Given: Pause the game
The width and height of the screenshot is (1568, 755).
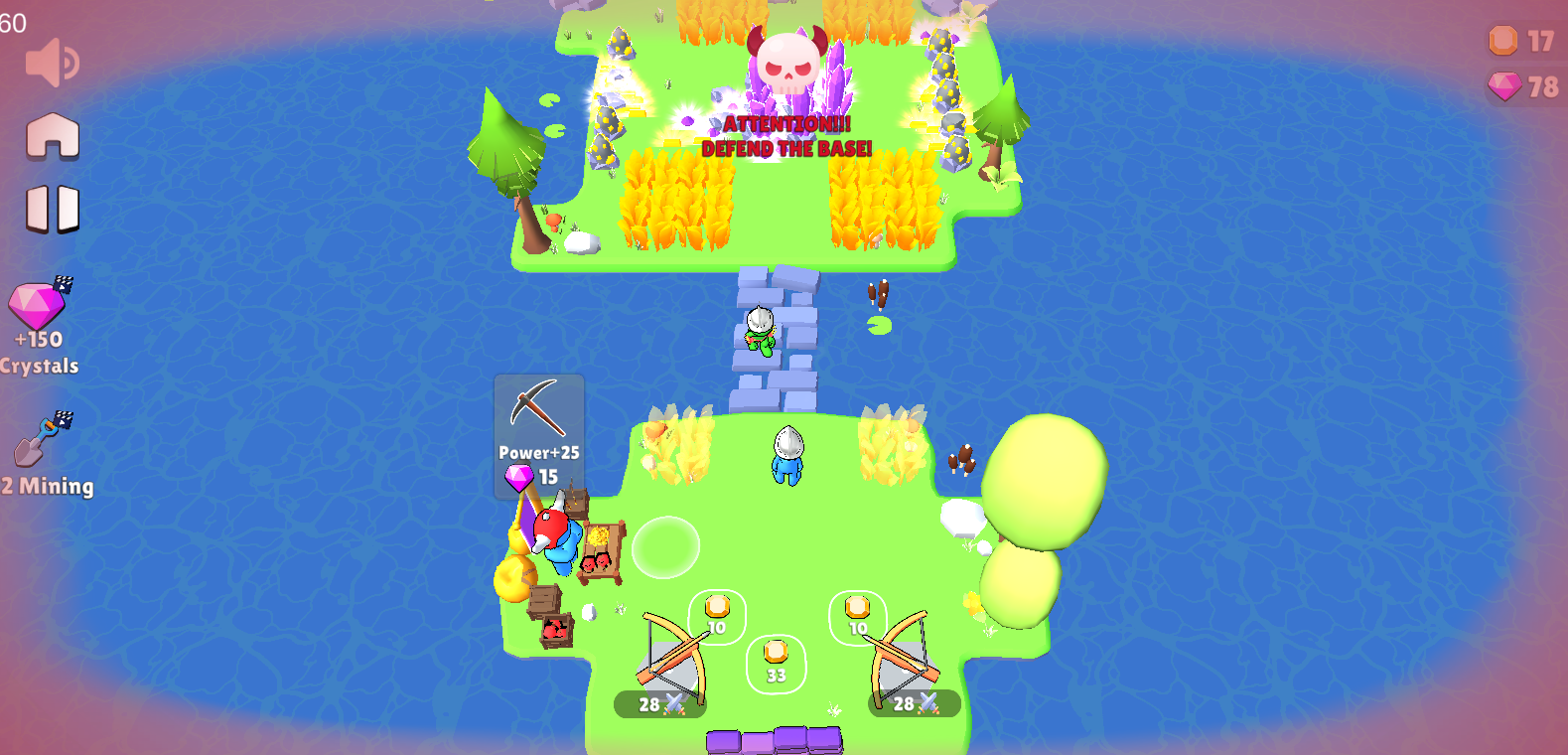Looking at the screenshot, I should click(53, 210).
